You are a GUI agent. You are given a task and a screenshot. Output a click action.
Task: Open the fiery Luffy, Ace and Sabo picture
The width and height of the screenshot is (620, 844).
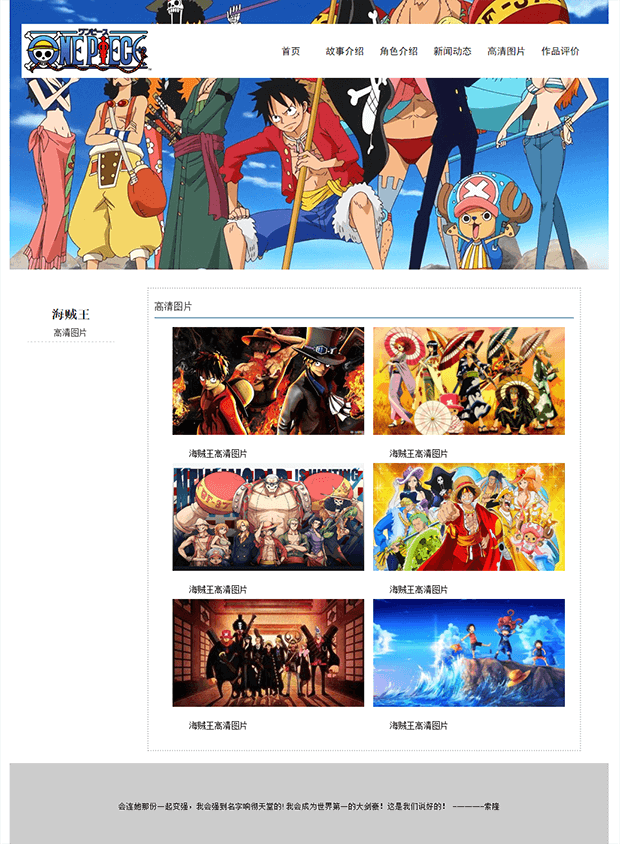click(268, 381)
